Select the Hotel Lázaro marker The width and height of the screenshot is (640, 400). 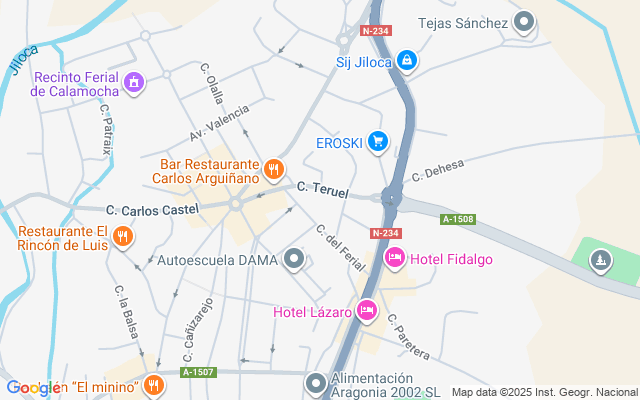click(367, 311)
